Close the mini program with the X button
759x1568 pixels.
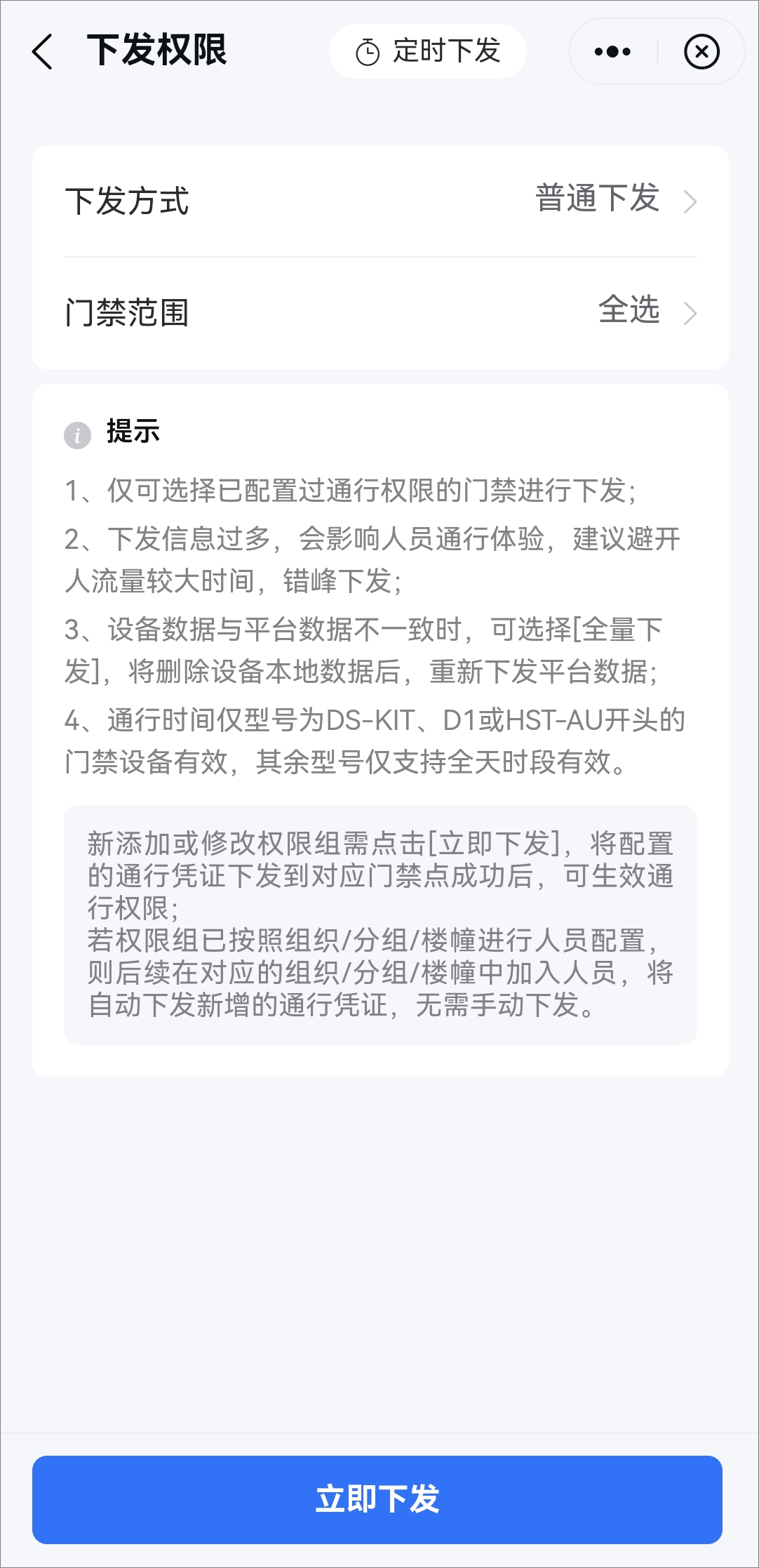pyautogui.click(x=701, y=51)
